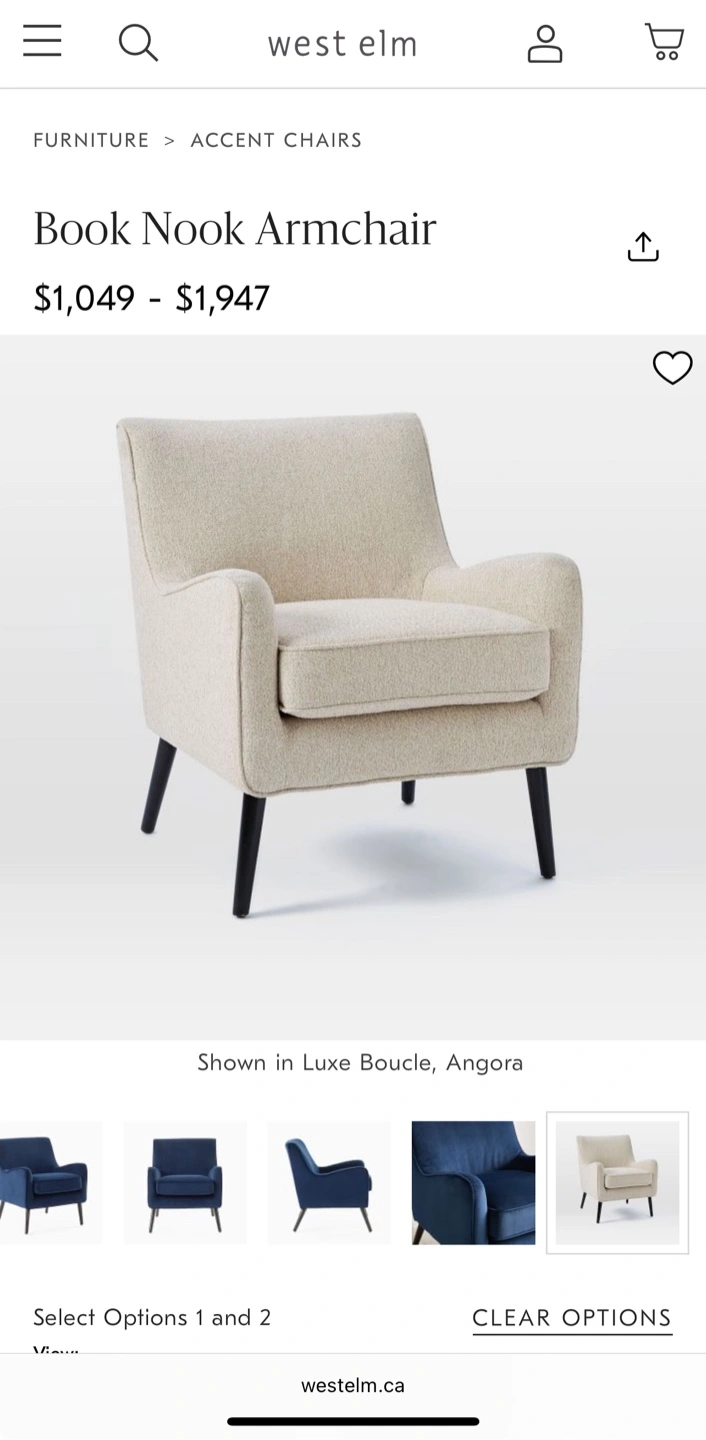The height and width of the screenshot is (1440, 706).
Task: Open the hamburger menu
Action: [42, 42]
